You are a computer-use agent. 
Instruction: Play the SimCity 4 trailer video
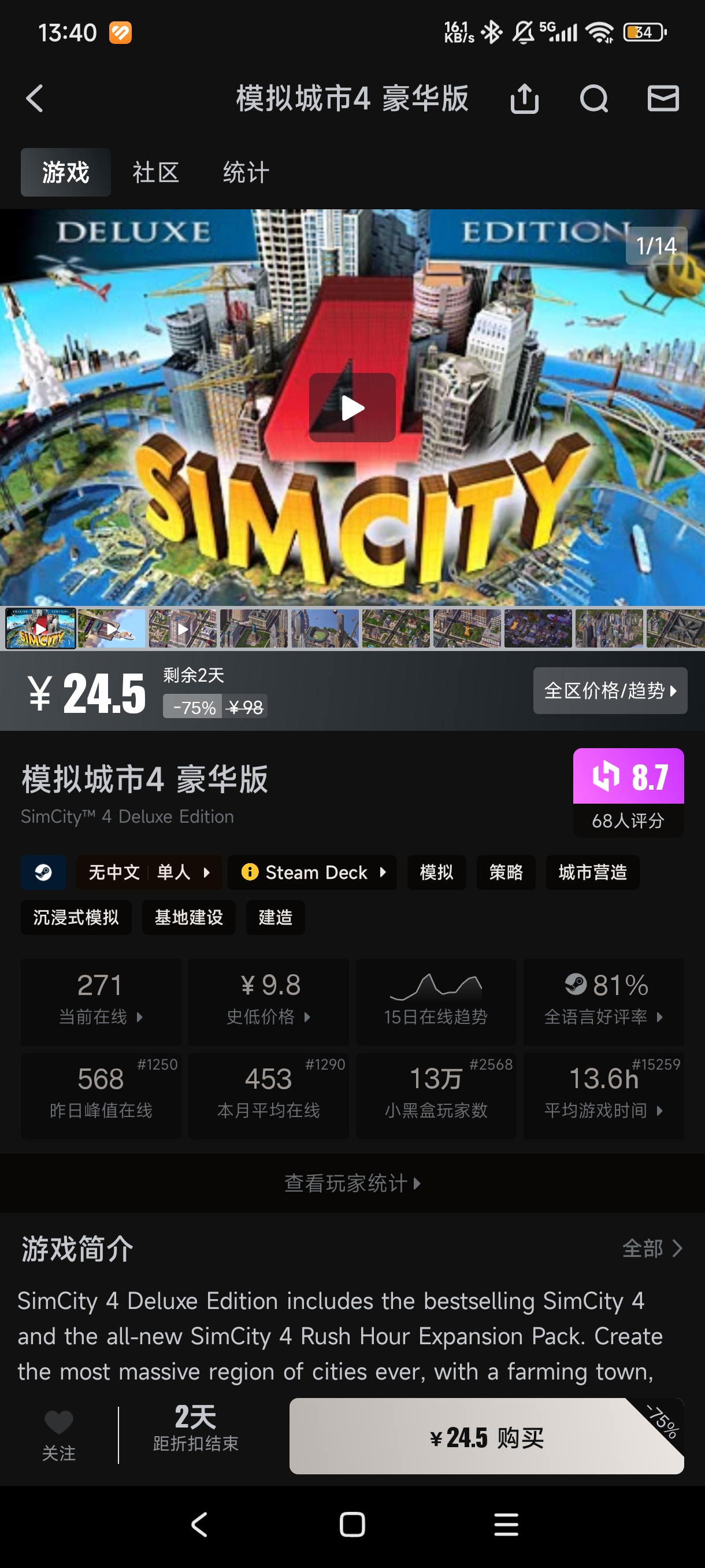click(x=352, y=407)
